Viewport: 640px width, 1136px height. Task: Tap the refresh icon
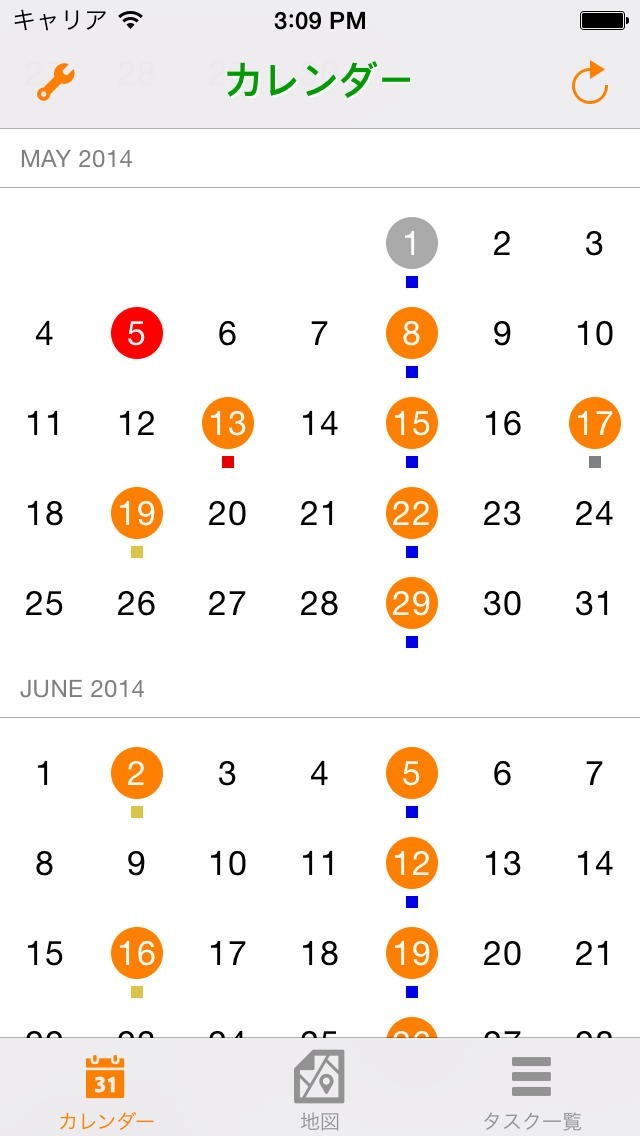[590, 83]
